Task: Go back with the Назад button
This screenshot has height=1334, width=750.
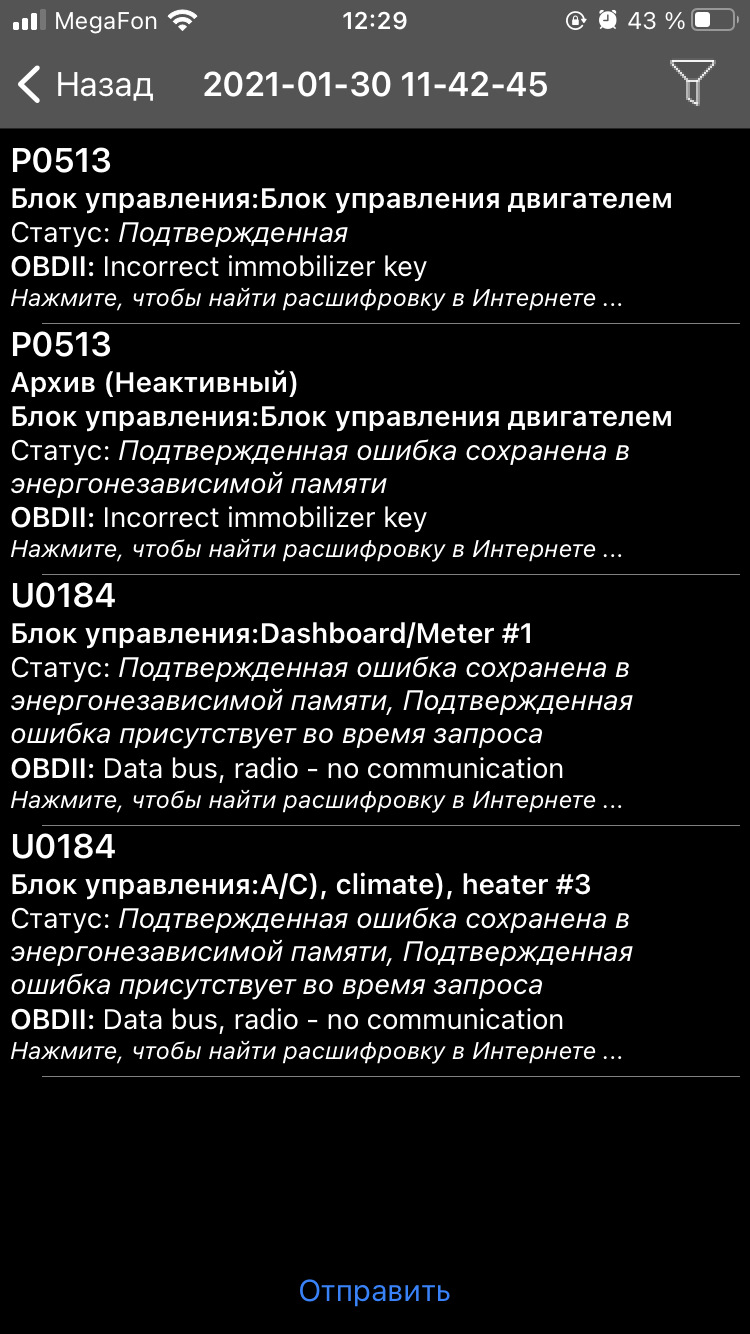Action: click(86, 85)
